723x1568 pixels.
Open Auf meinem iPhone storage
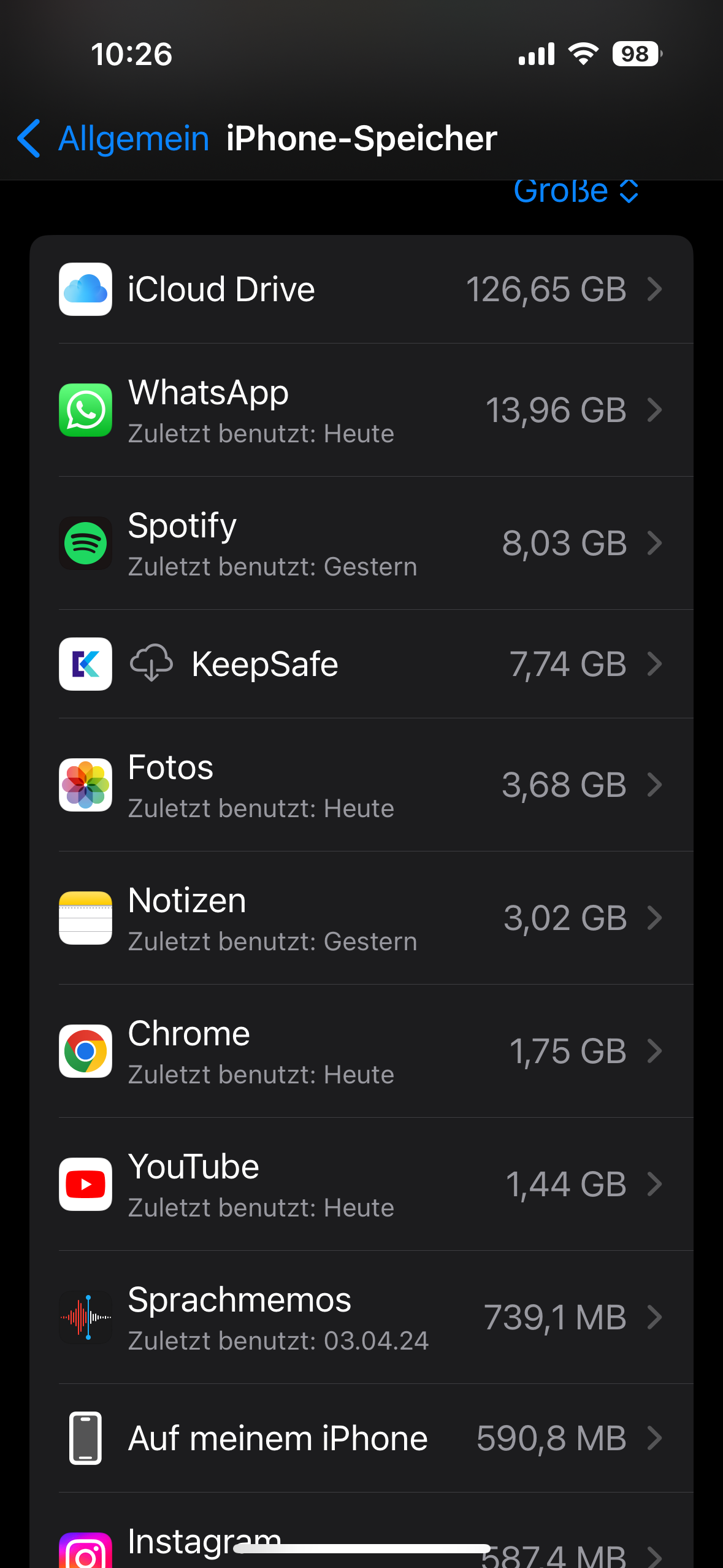[361, 1439]
